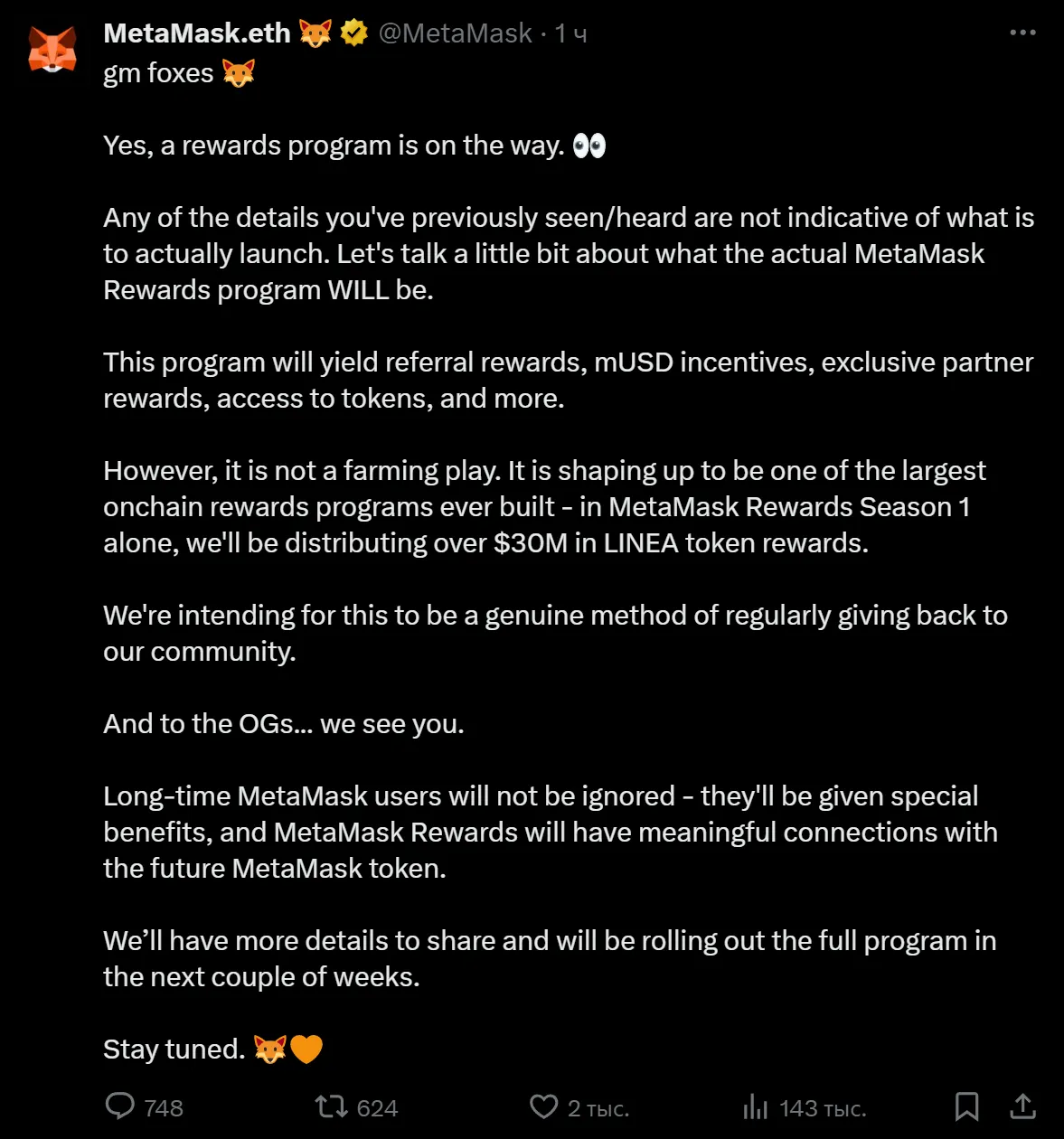Share the tweet using the upload arrow icon
The width and height of the screenshot is (1064, 1139).
tap(1022, 1106)
